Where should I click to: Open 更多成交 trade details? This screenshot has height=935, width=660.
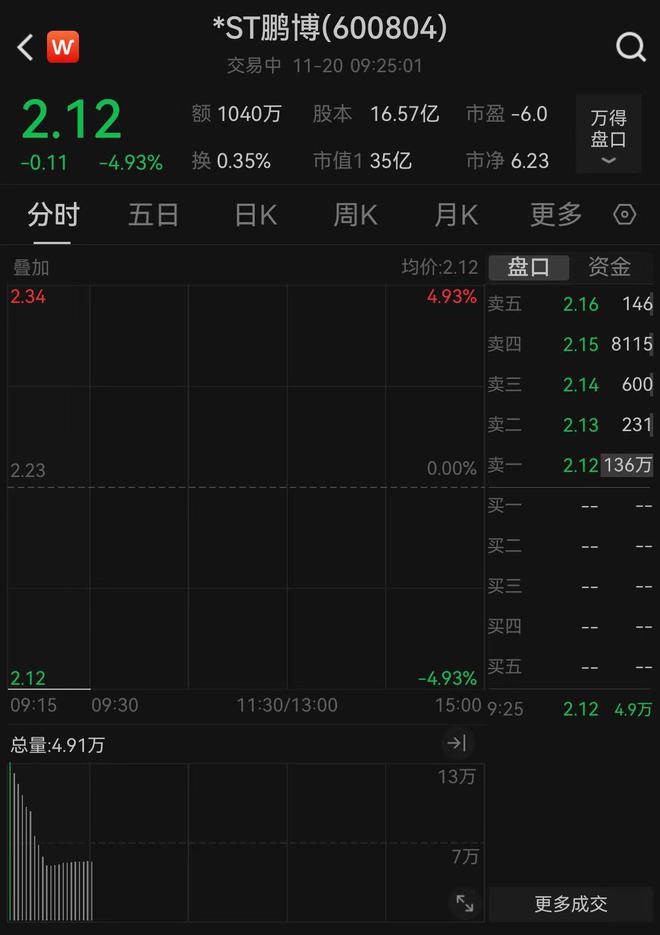(x=571, y=904)
